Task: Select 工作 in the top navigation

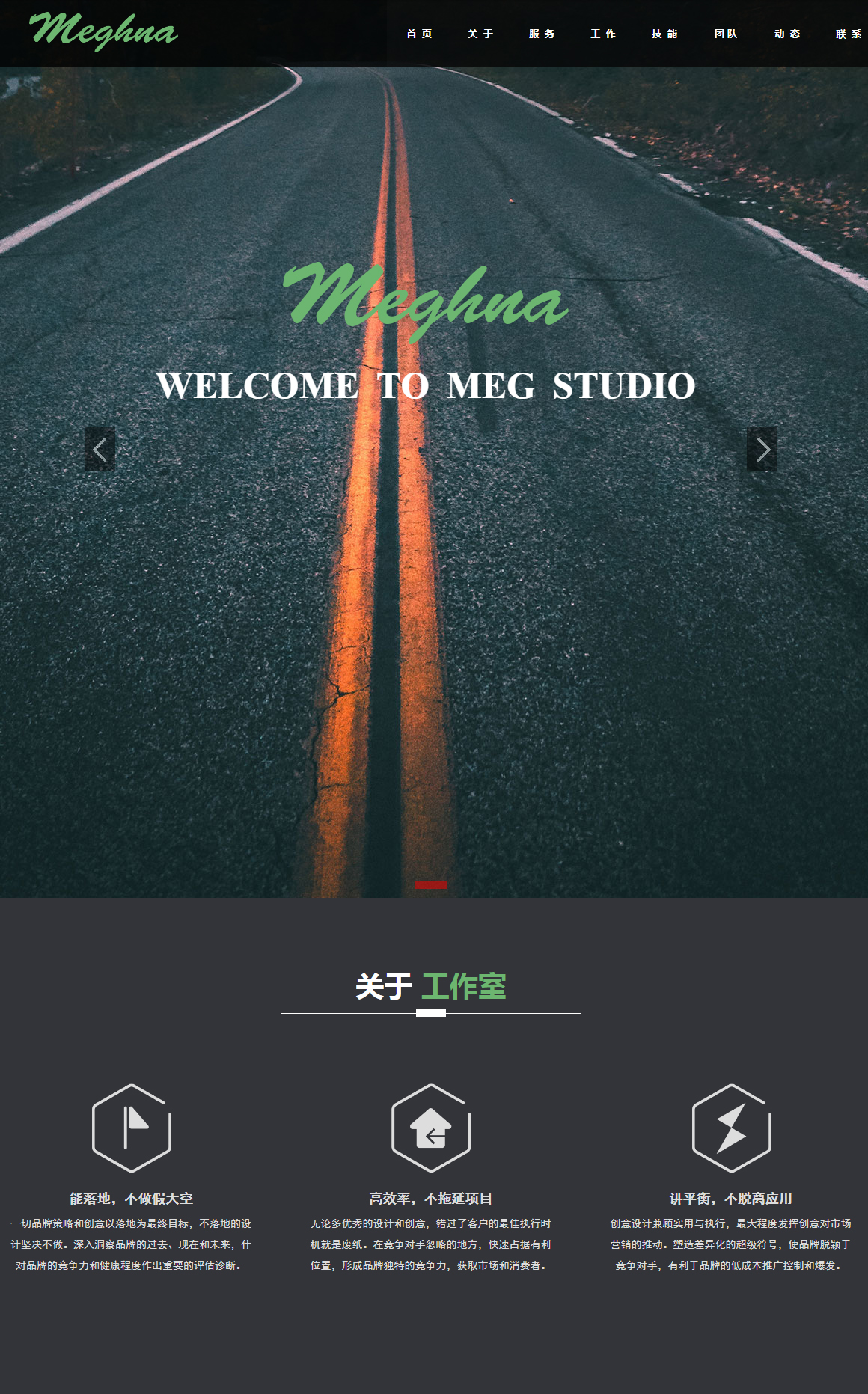Action: (603, 34)
